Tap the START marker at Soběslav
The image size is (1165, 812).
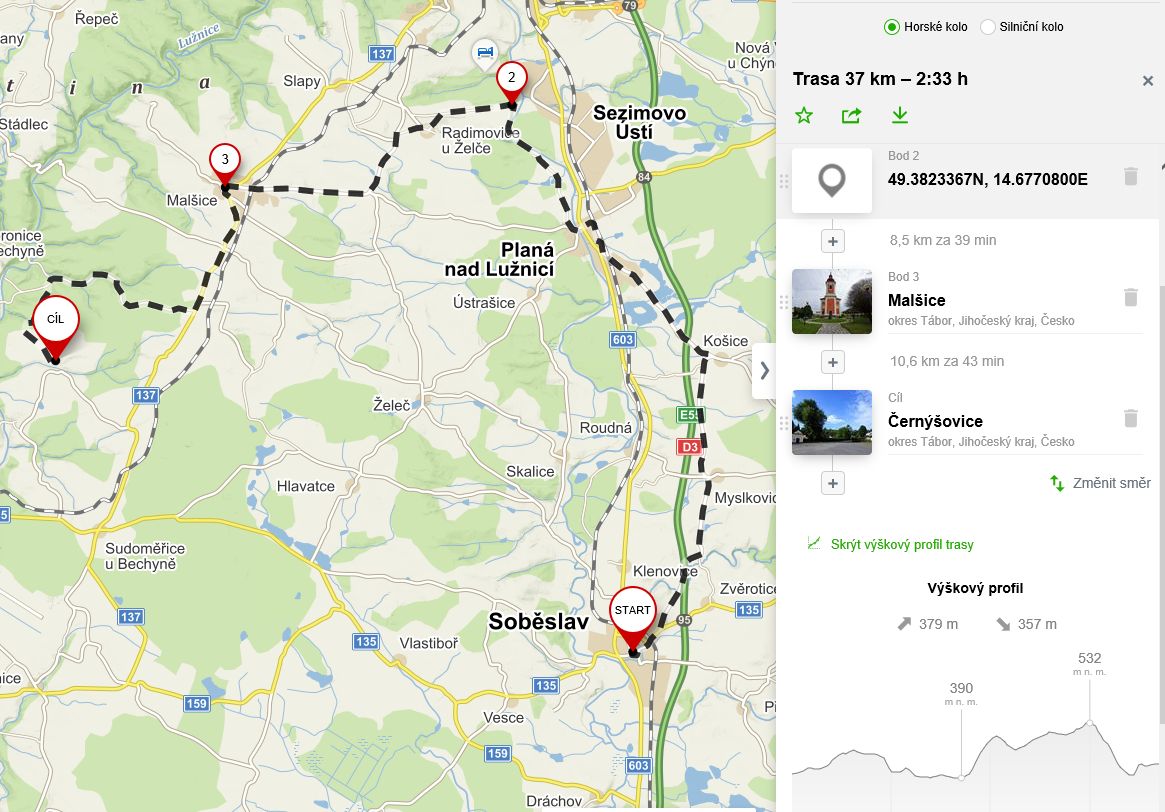point(633,611)
